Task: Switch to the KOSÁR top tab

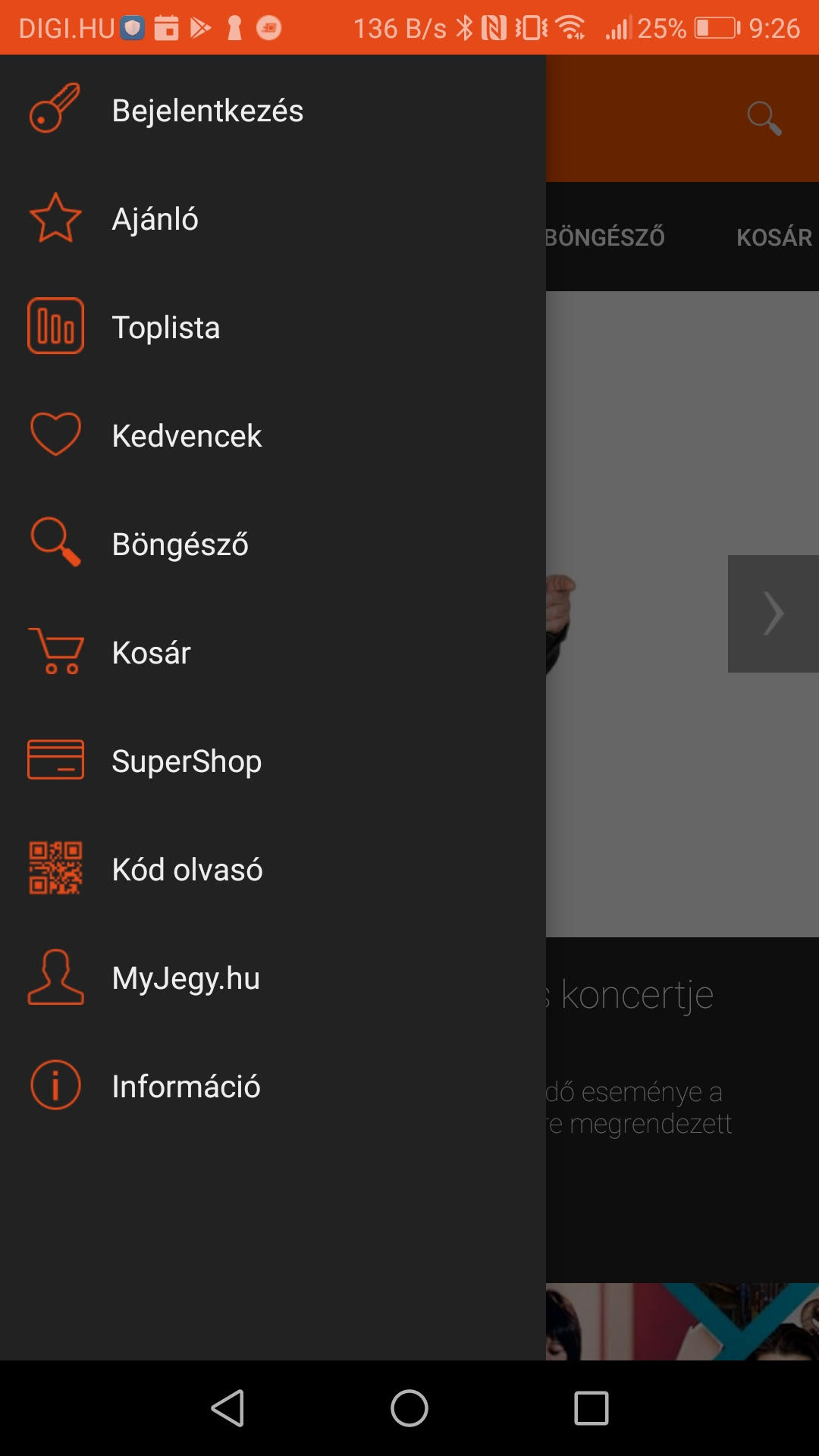Action: coord(773,237)
